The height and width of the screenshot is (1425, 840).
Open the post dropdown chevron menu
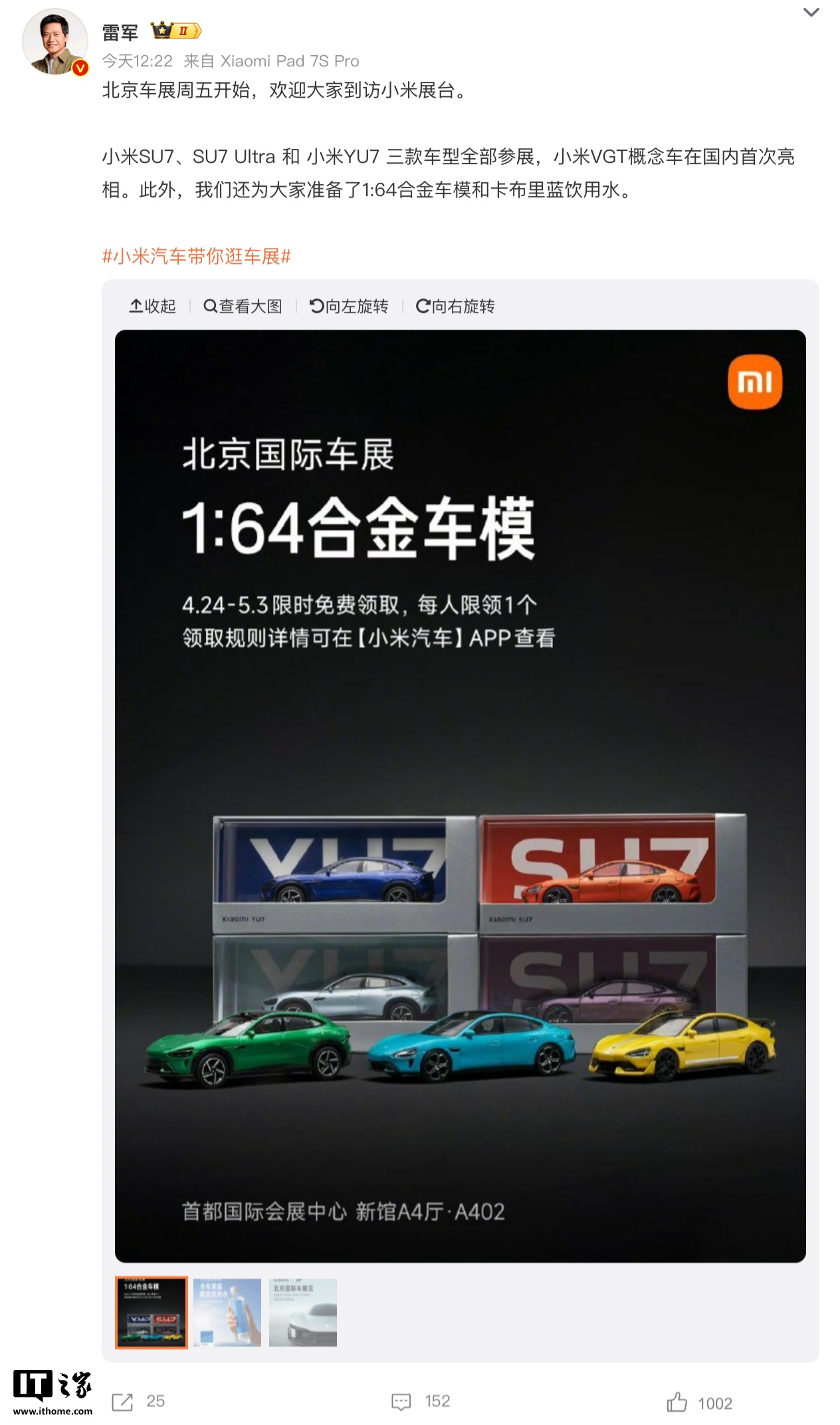(x=811, y=12)
